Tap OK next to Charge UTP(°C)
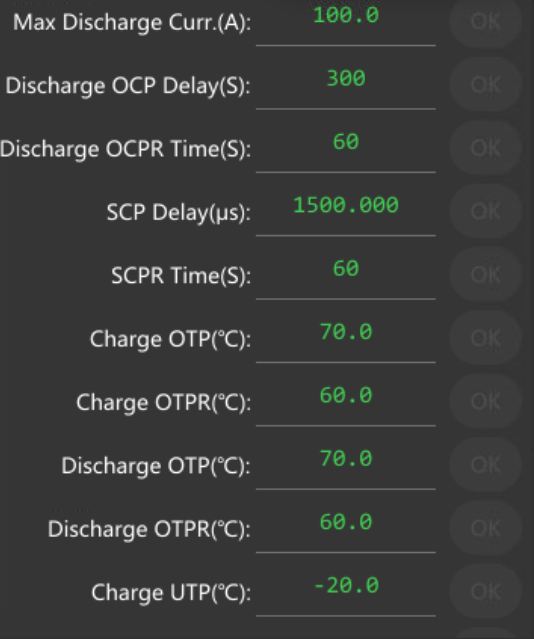 coord(485,591)
